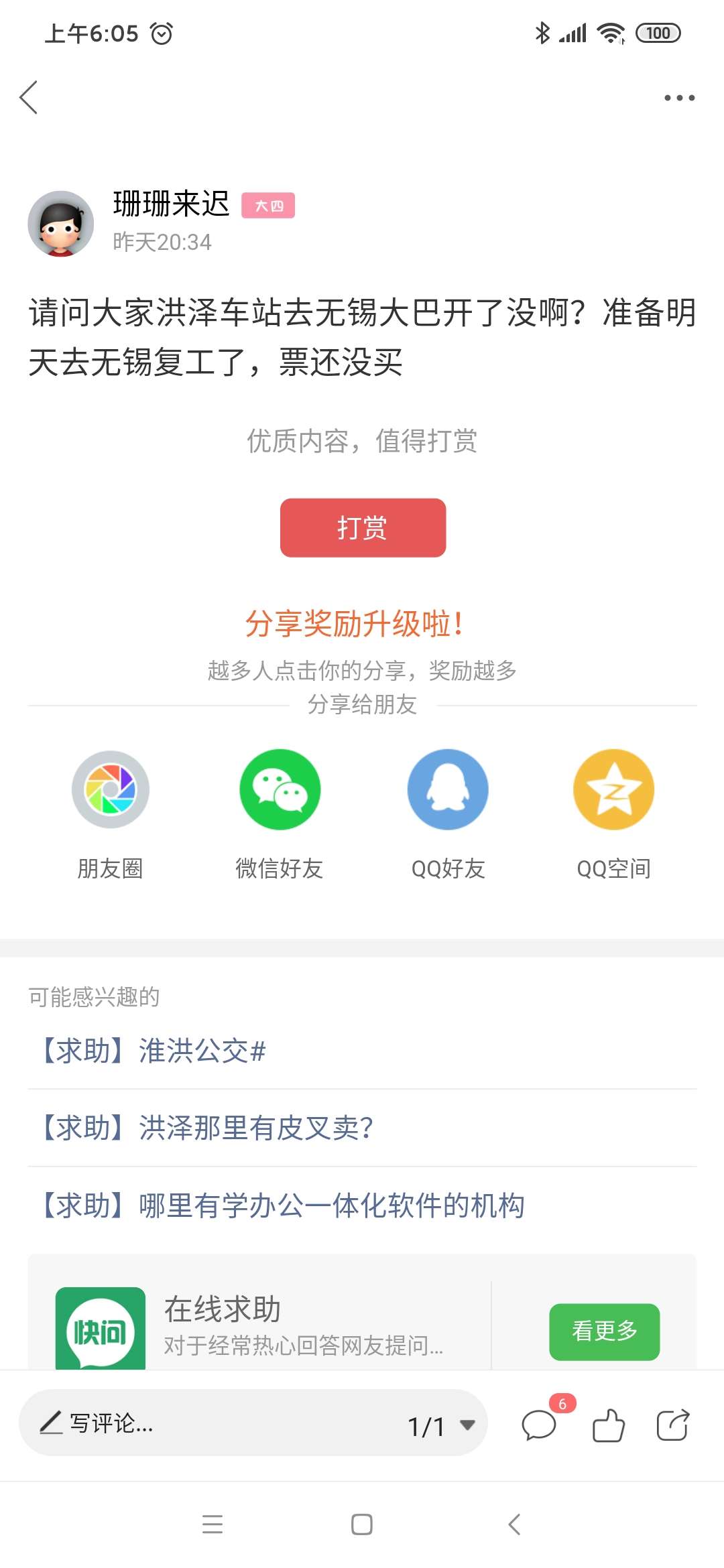Like this post with thumbs-up icon

[x=609, y=1425]
